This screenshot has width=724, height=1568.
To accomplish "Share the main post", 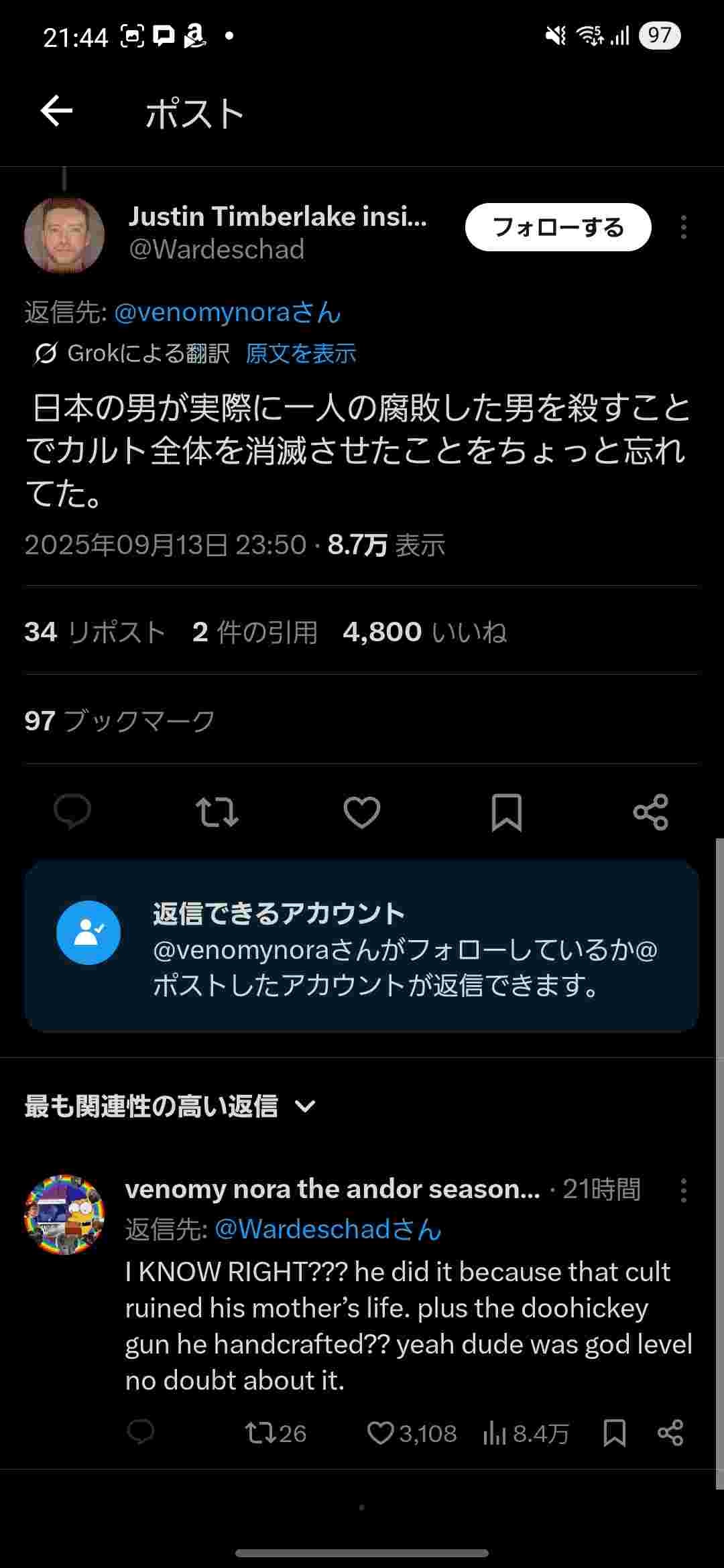I will pyautogui.click(x=651, y=811).
